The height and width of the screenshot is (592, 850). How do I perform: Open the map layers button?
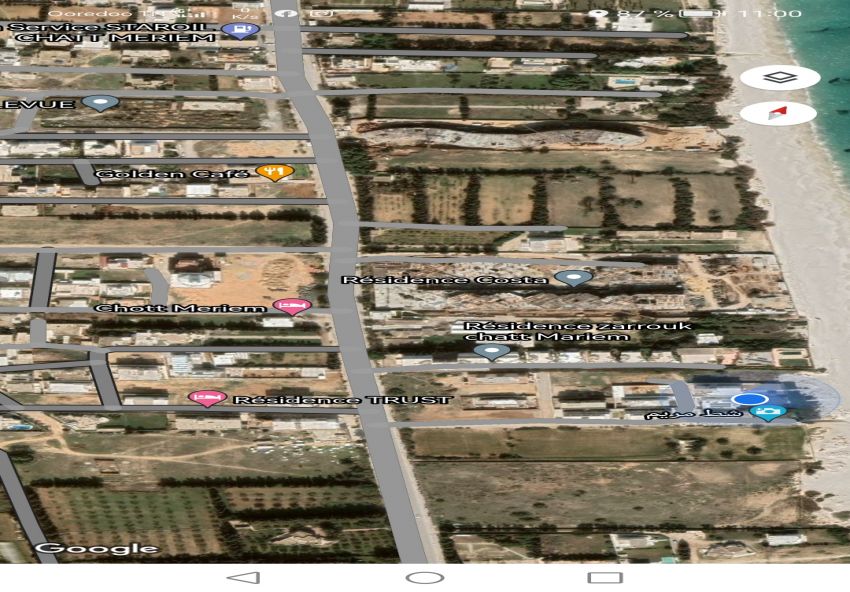(779, 78)
